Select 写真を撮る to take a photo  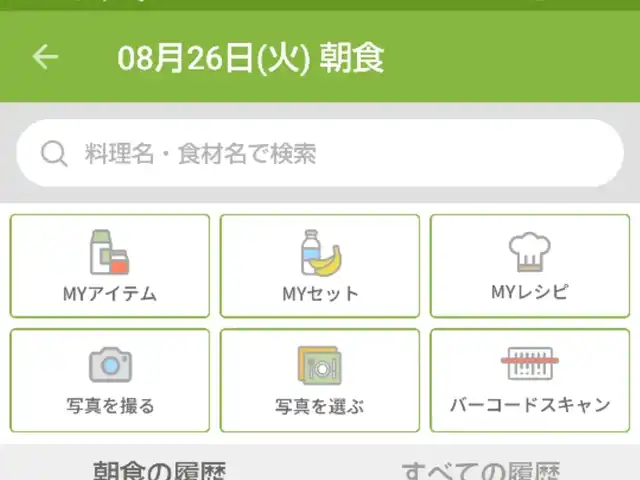click(x=110, y=380)
